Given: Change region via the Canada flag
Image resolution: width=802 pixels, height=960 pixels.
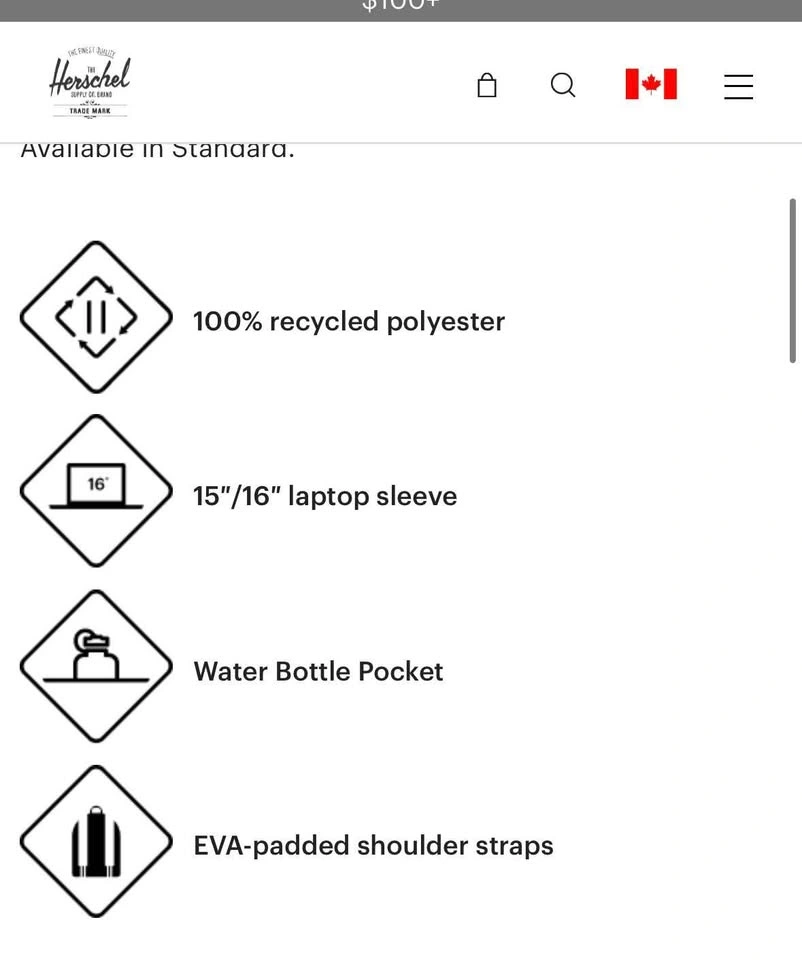Looking at the screenshot, I should tap(651, 84).
